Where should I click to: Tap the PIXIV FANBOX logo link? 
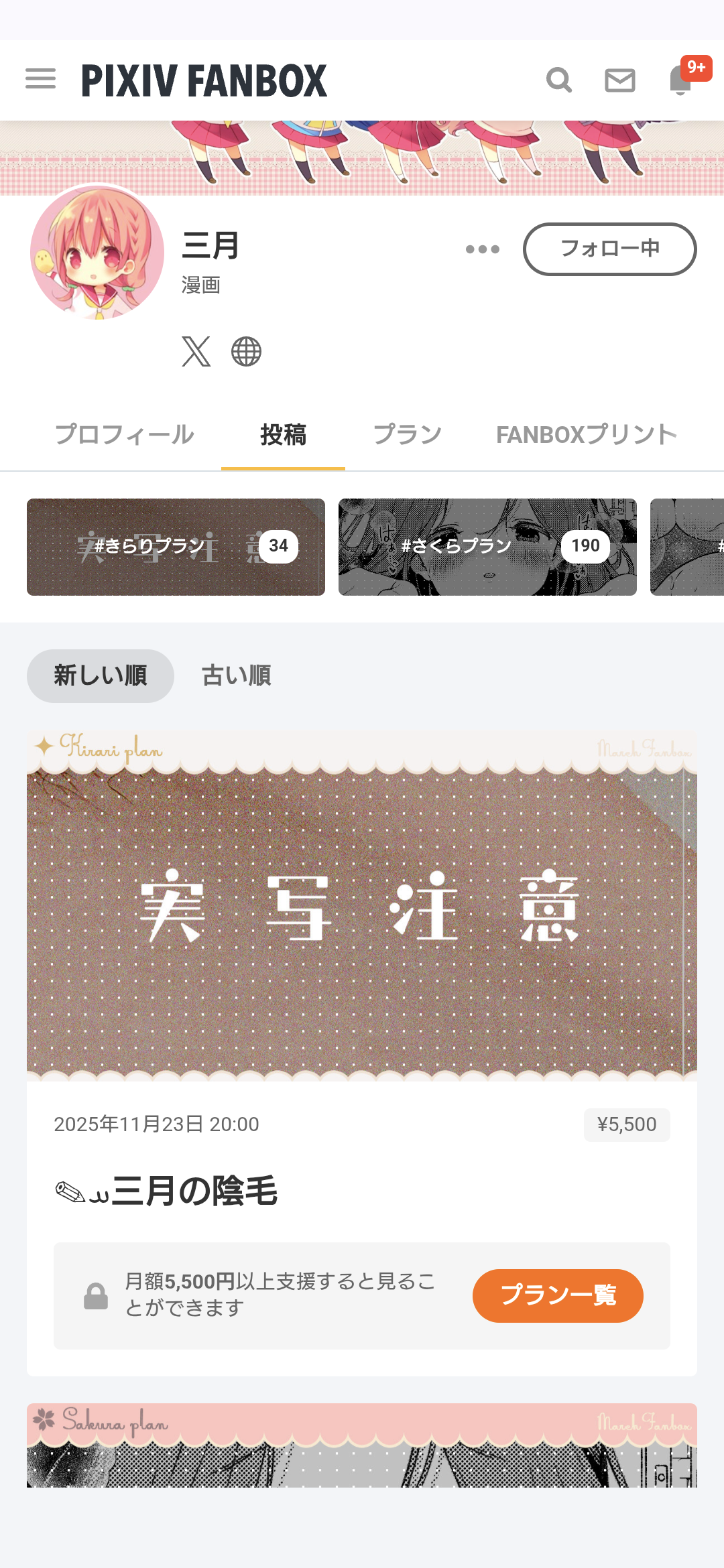click(204, 80)
